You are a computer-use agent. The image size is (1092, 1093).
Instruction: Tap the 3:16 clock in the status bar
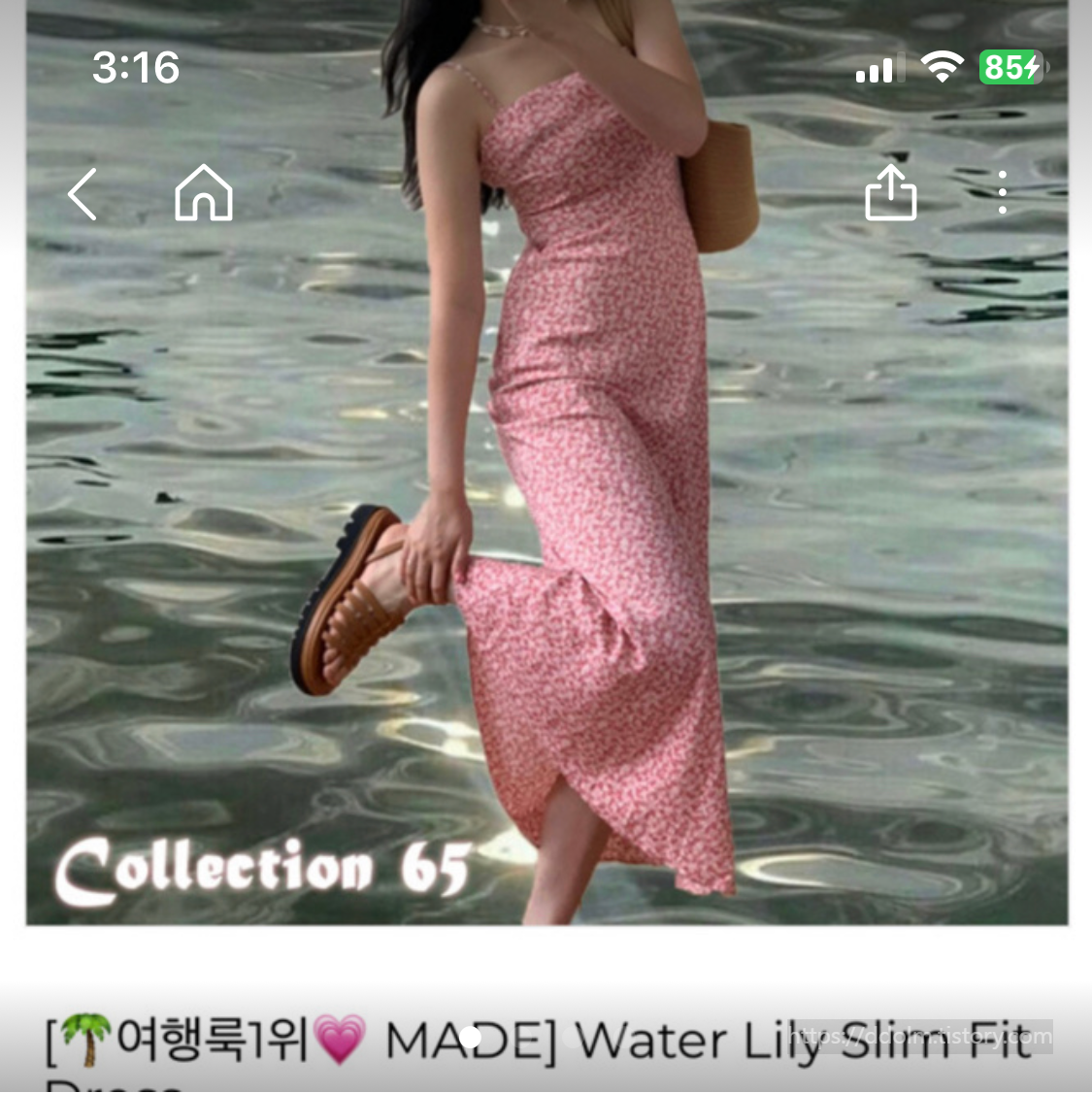tap(136, 68)
